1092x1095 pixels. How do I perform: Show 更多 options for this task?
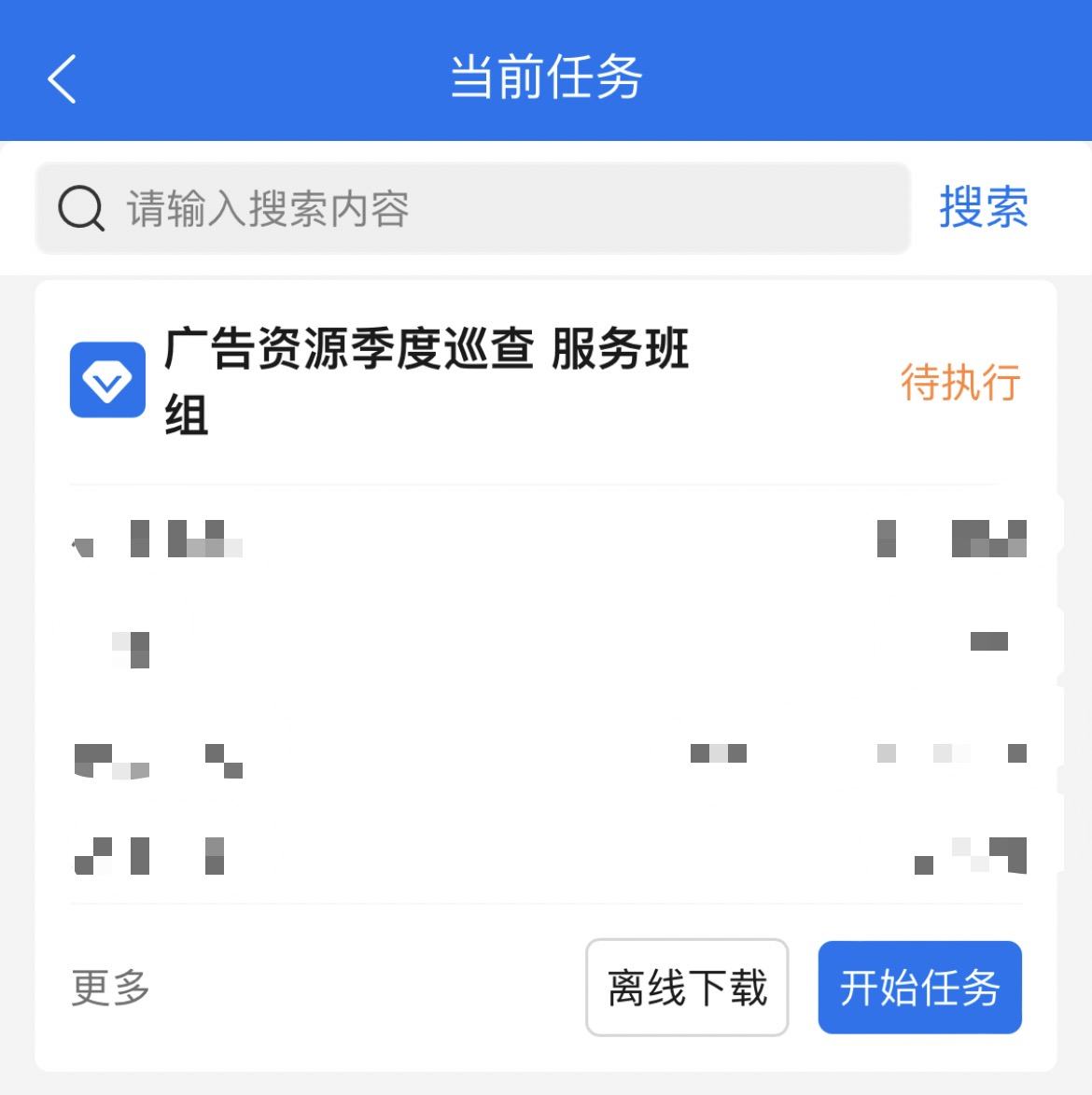(110, 988)
